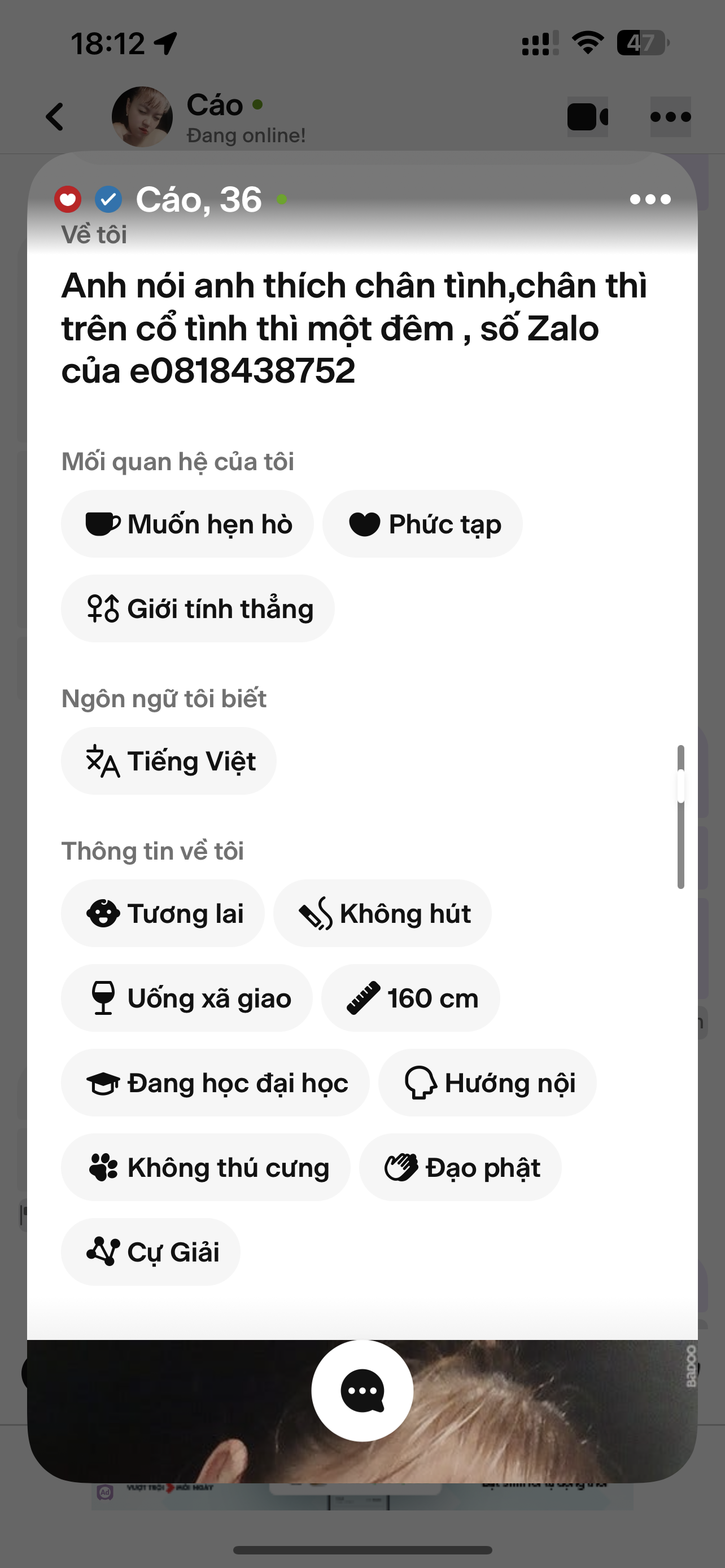This screenshot has height=1568, width=725.
Task: Open Cáo's profile picture in the header
Action: pos(142,116)
